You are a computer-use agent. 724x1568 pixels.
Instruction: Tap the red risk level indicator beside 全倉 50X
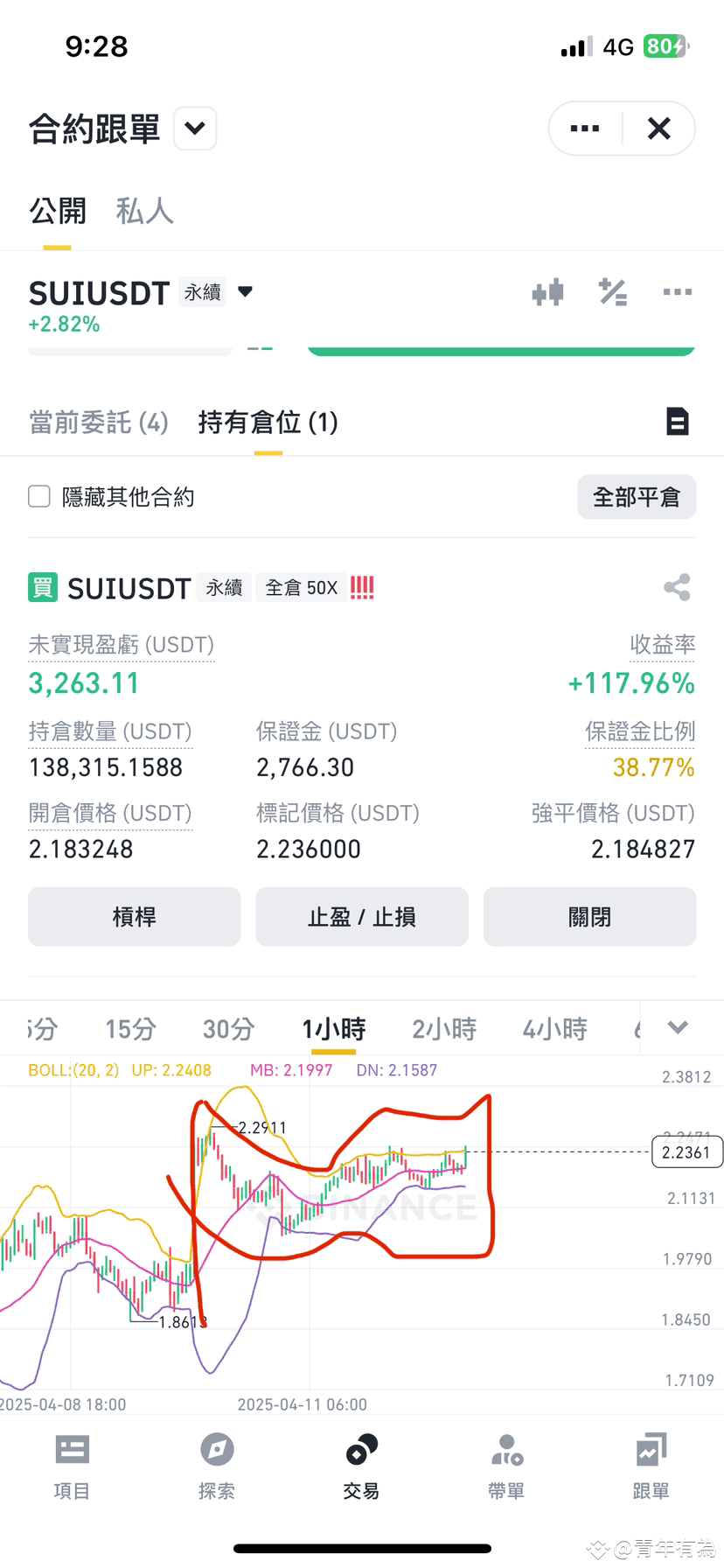coord(361,587)
